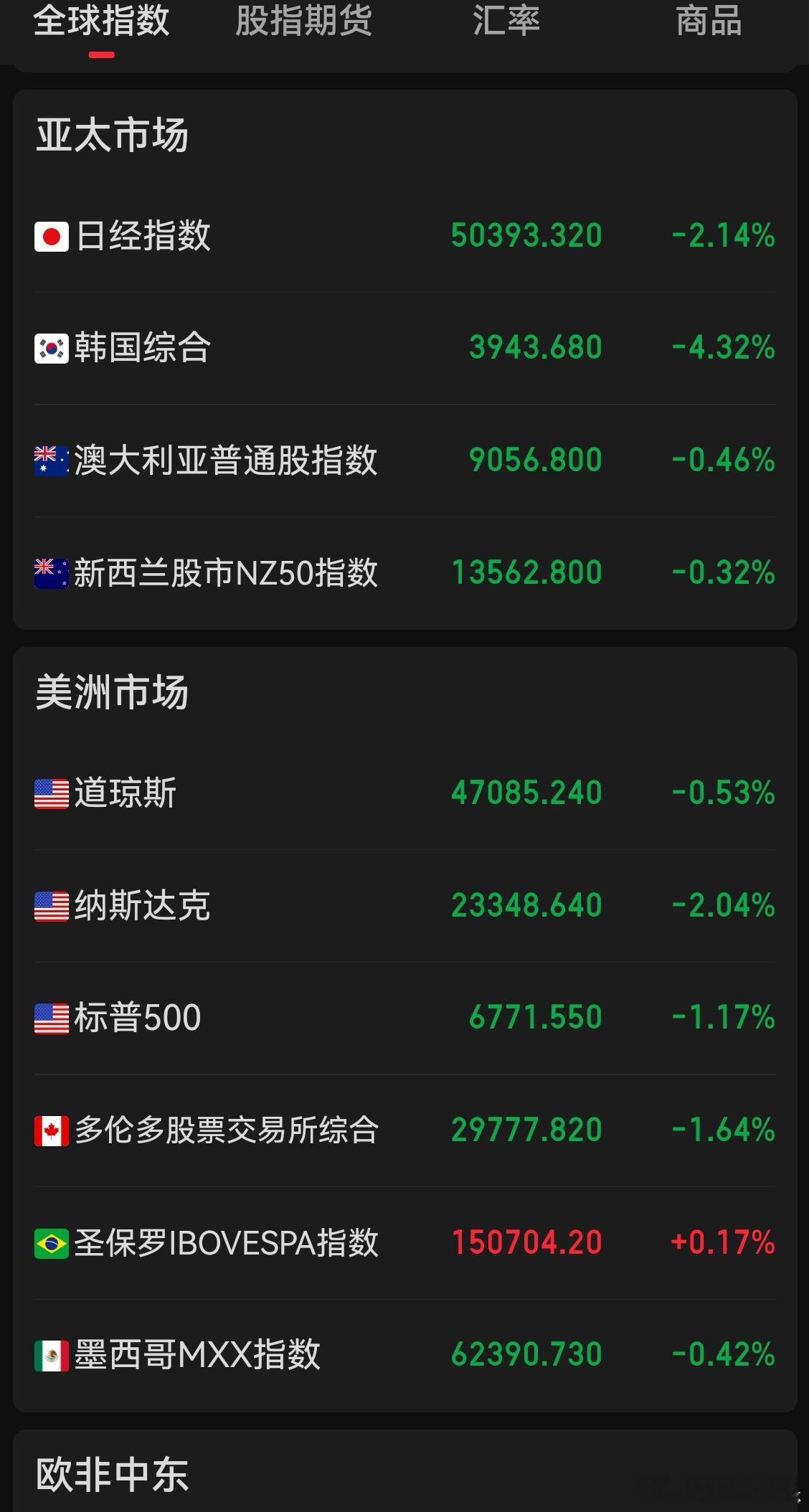Tap the US flag beside 道琼斯
Image resolution: width=809 pixels, height=1512 pixels.
pos(49,793)
